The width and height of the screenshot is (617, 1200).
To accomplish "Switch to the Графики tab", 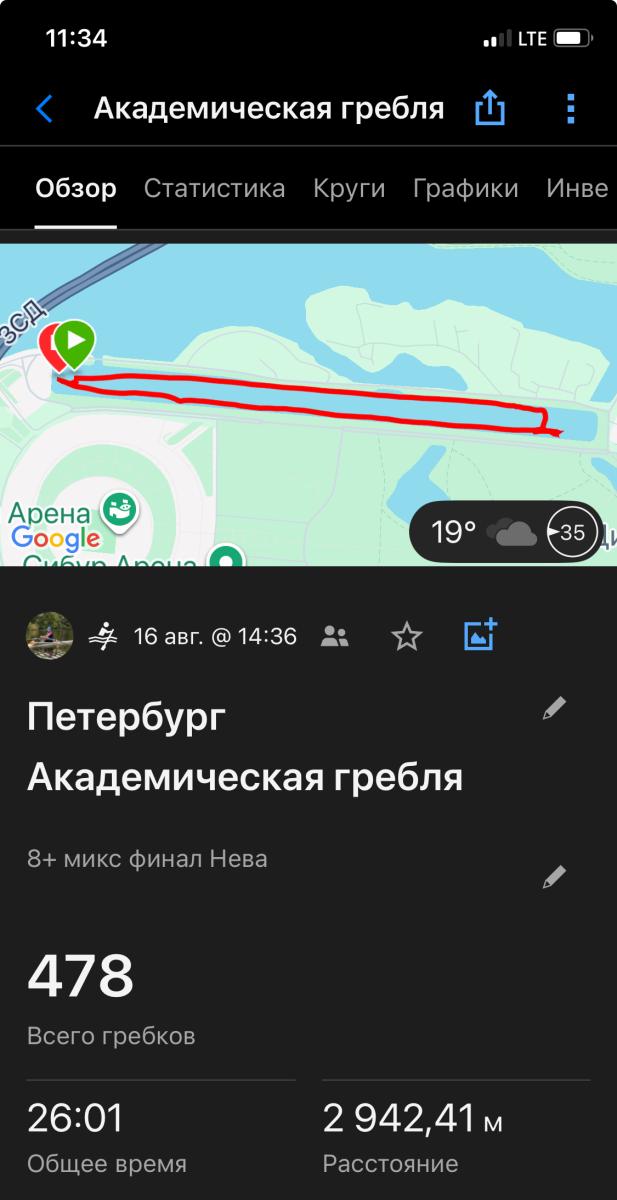I will 465,188.
